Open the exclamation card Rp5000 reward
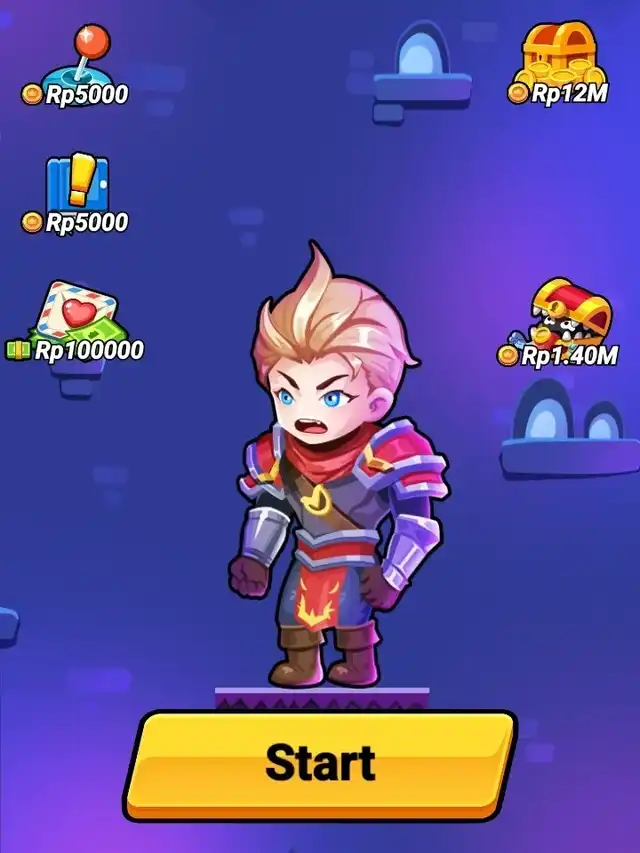 click(x=77, y=192)
